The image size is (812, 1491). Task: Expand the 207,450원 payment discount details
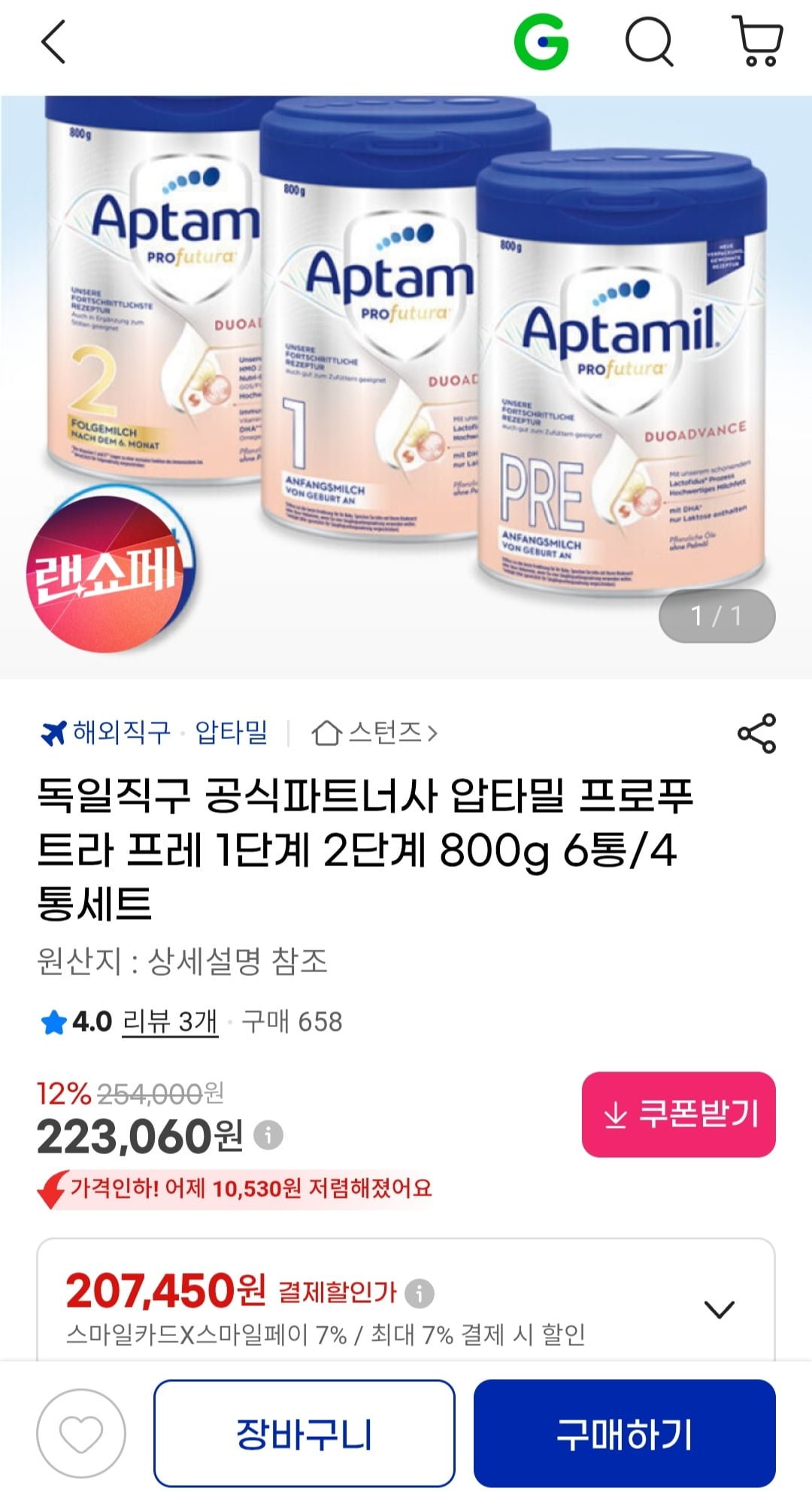coord(719,1309)
